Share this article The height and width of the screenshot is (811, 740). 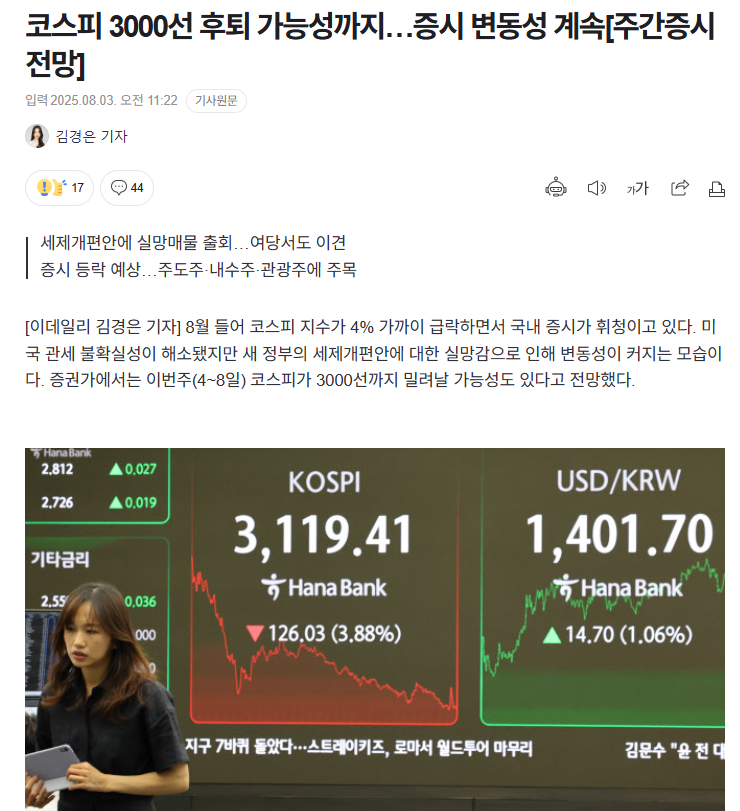click(x=679, y=187)
